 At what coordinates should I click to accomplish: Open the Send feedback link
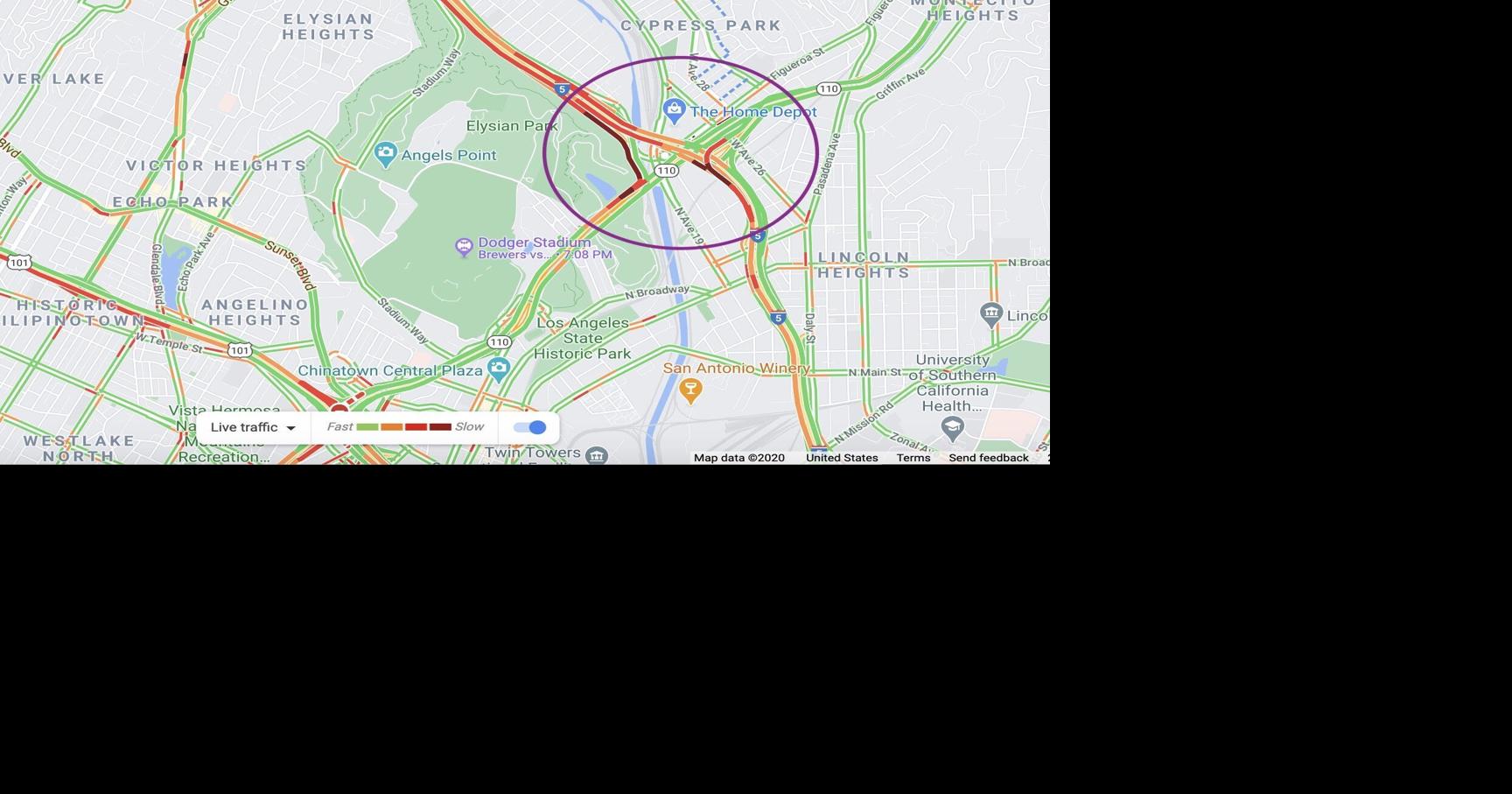988,458
